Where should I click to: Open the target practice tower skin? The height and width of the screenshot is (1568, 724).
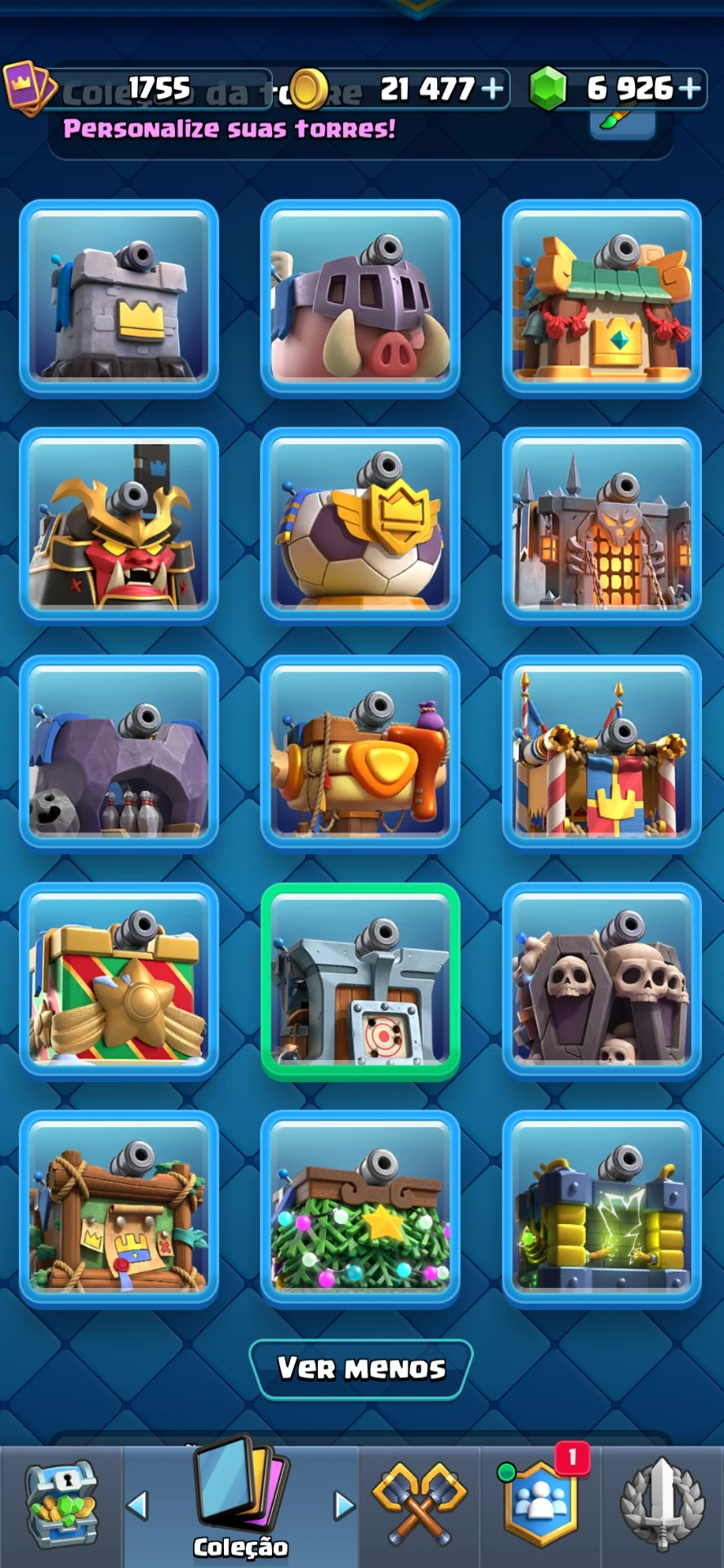[x=360, y=981]
